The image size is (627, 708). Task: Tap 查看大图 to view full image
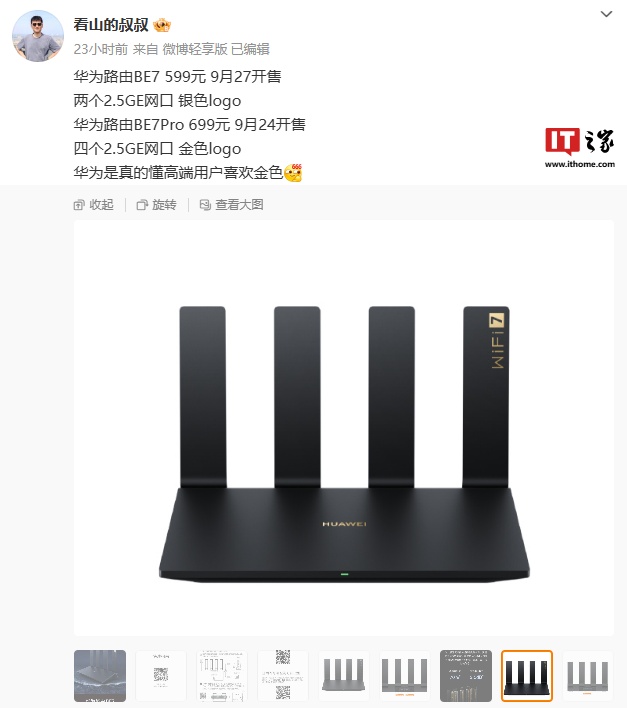click(x=231, y=204)
